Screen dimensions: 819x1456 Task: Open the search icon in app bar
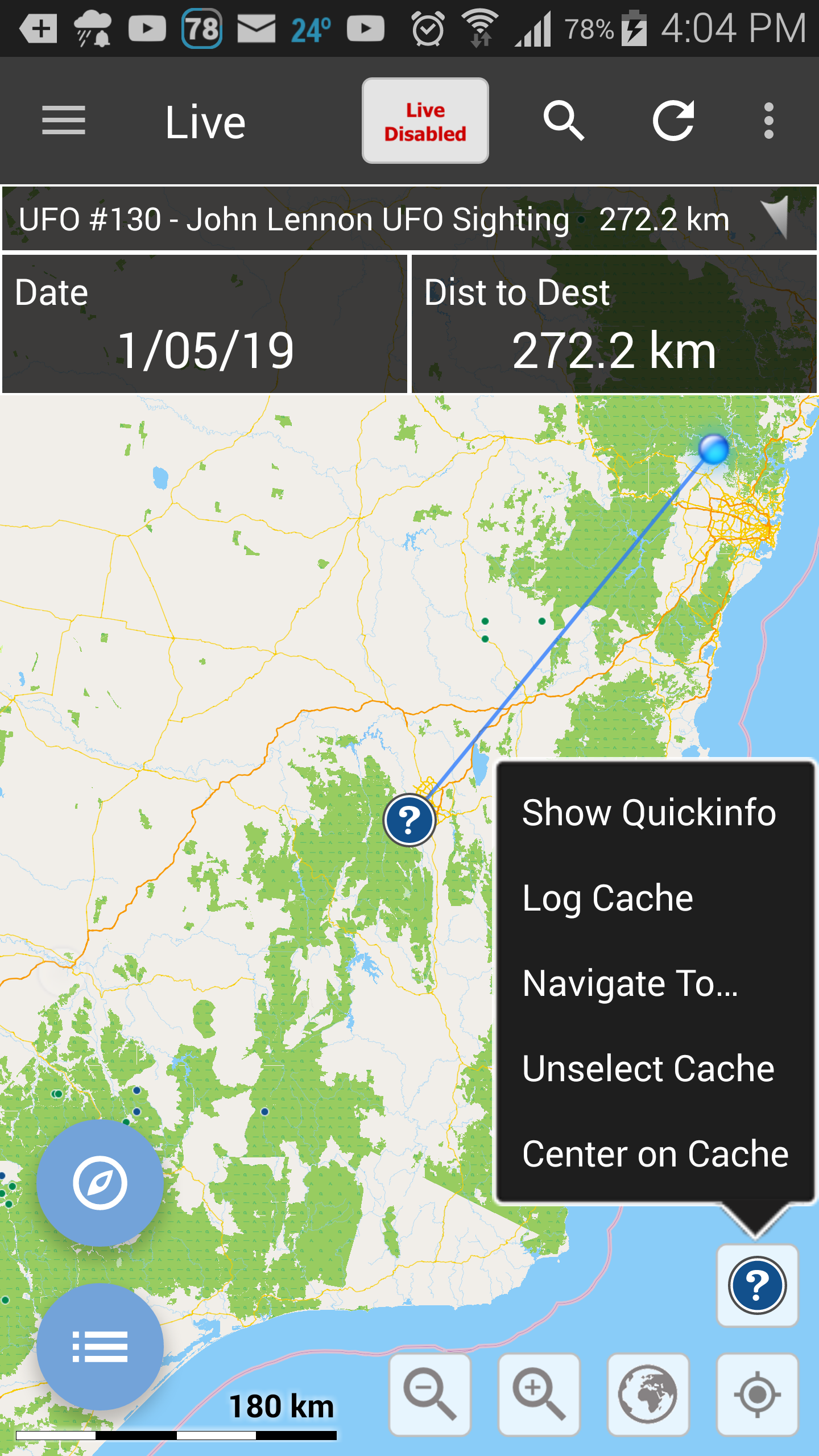[x=564, y=121]
